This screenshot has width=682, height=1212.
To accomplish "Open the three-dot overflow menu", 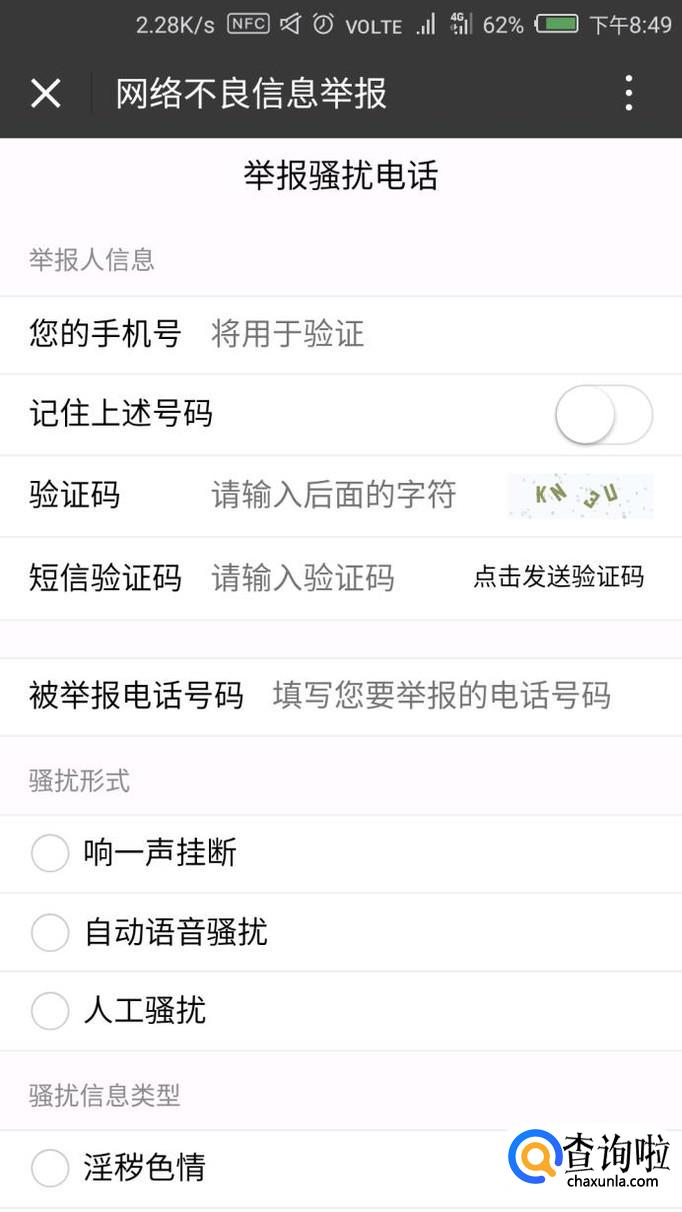I will [628, 94].
